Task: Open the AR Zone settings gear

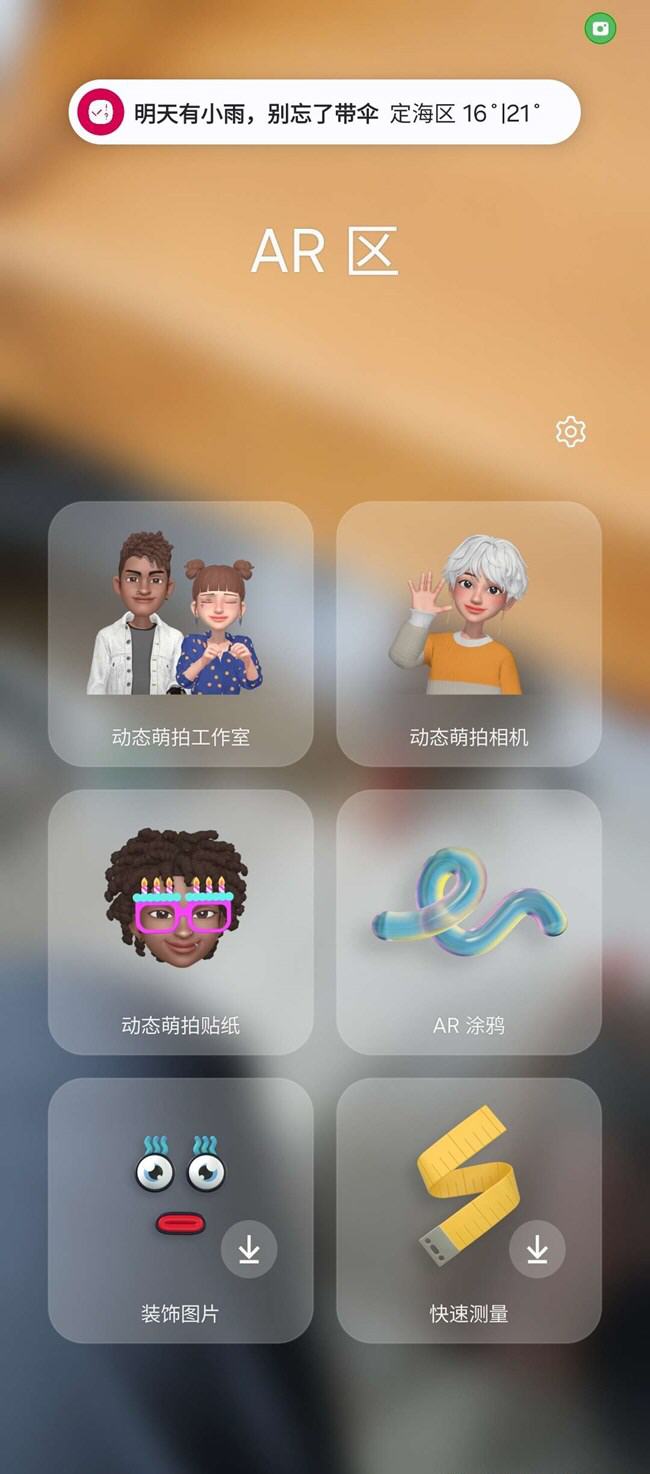Action: [570, 432]
